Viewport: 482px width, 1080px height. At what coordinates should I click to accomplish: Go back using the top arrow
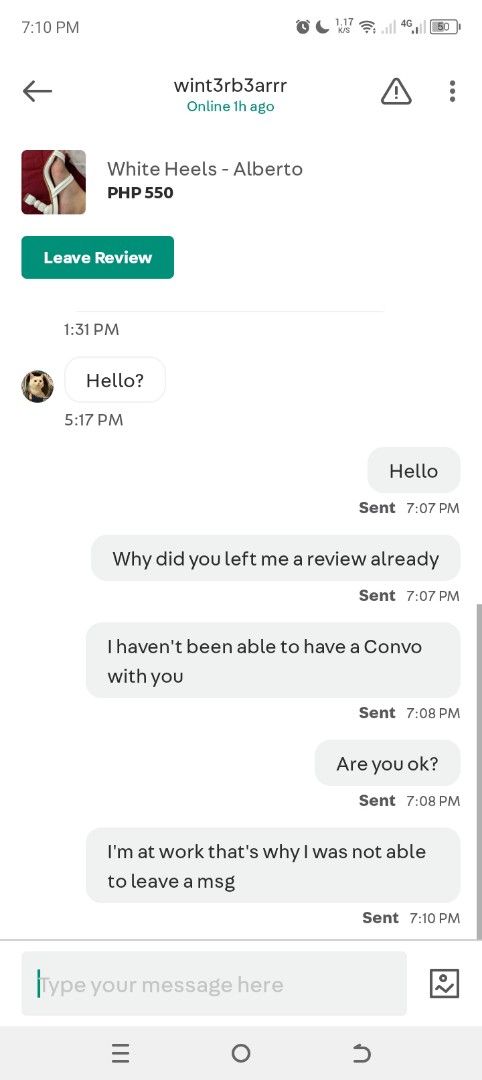[37, 91]
